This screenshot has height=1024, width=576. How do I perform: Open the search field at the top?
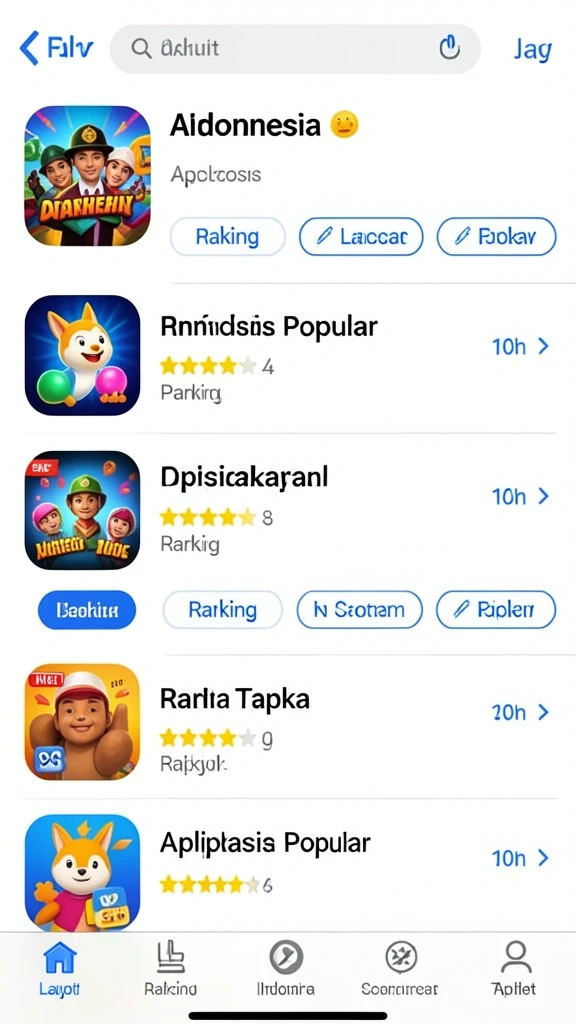pyautogui.click(x=295, y=49)
